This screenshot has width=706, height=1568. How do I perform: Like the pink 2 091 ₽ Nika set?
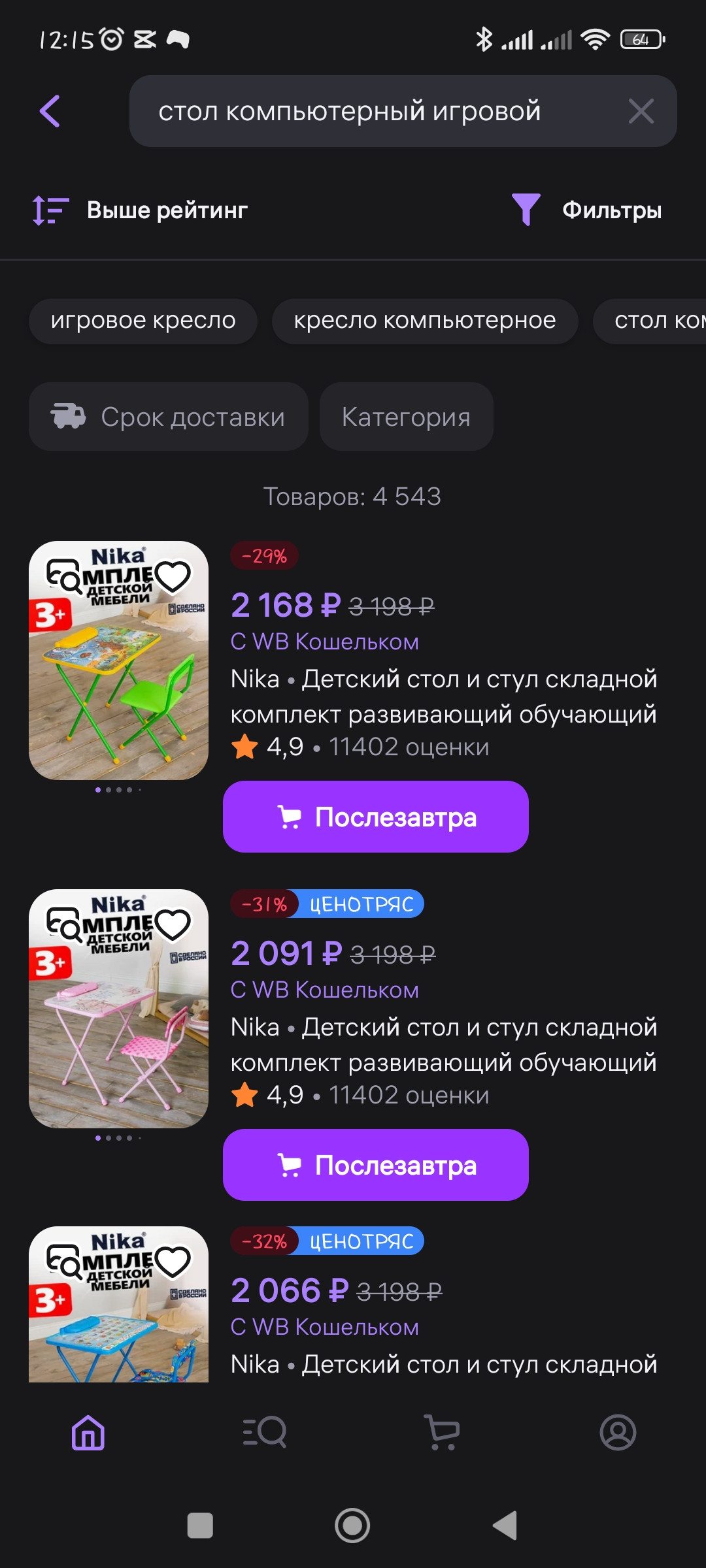[x=173, y=924]
